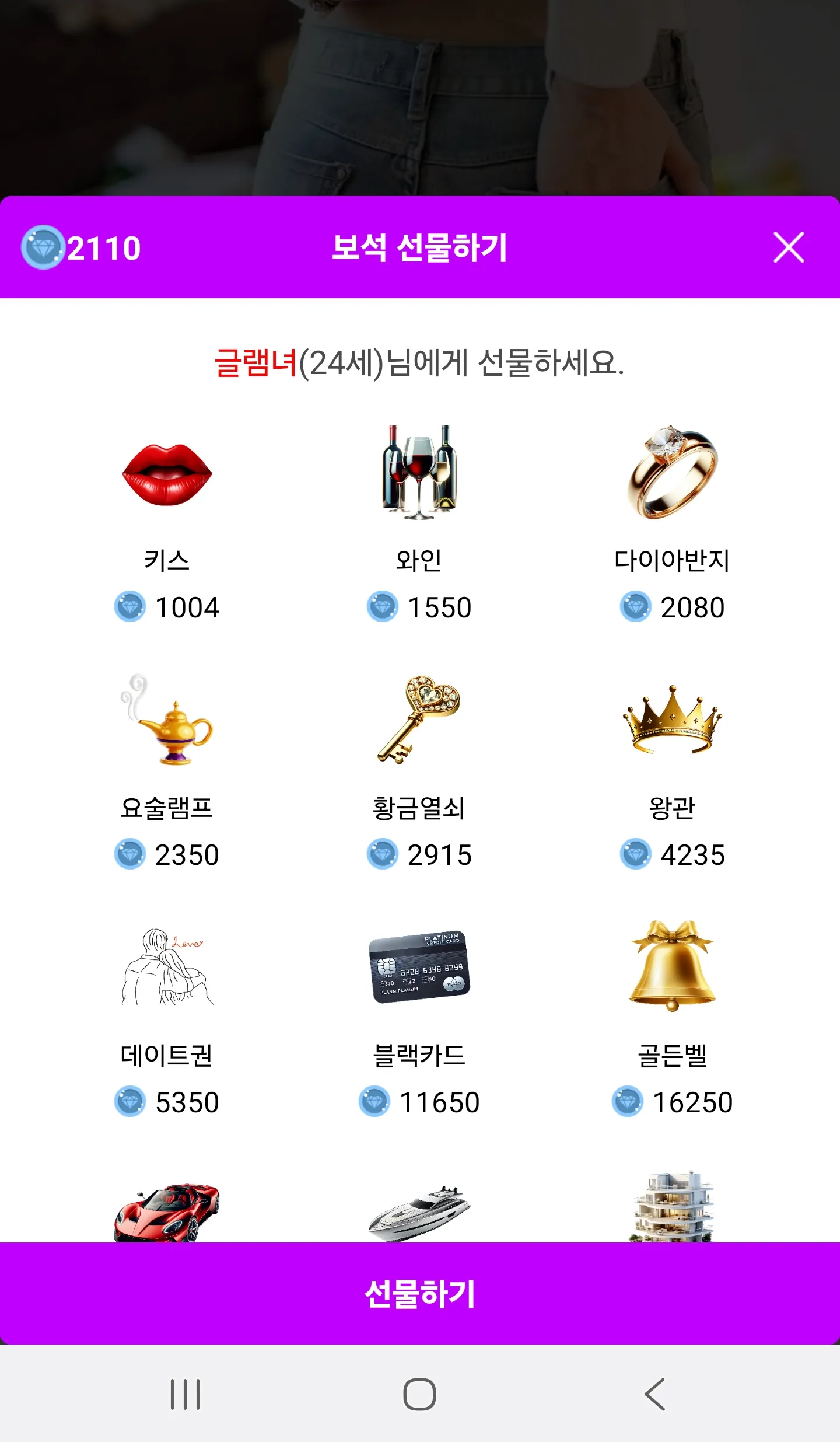The height and width of the screenshot is (1442, 840).
Task: Pick the 다이아반지 ring gift
Action: (672, 524)
